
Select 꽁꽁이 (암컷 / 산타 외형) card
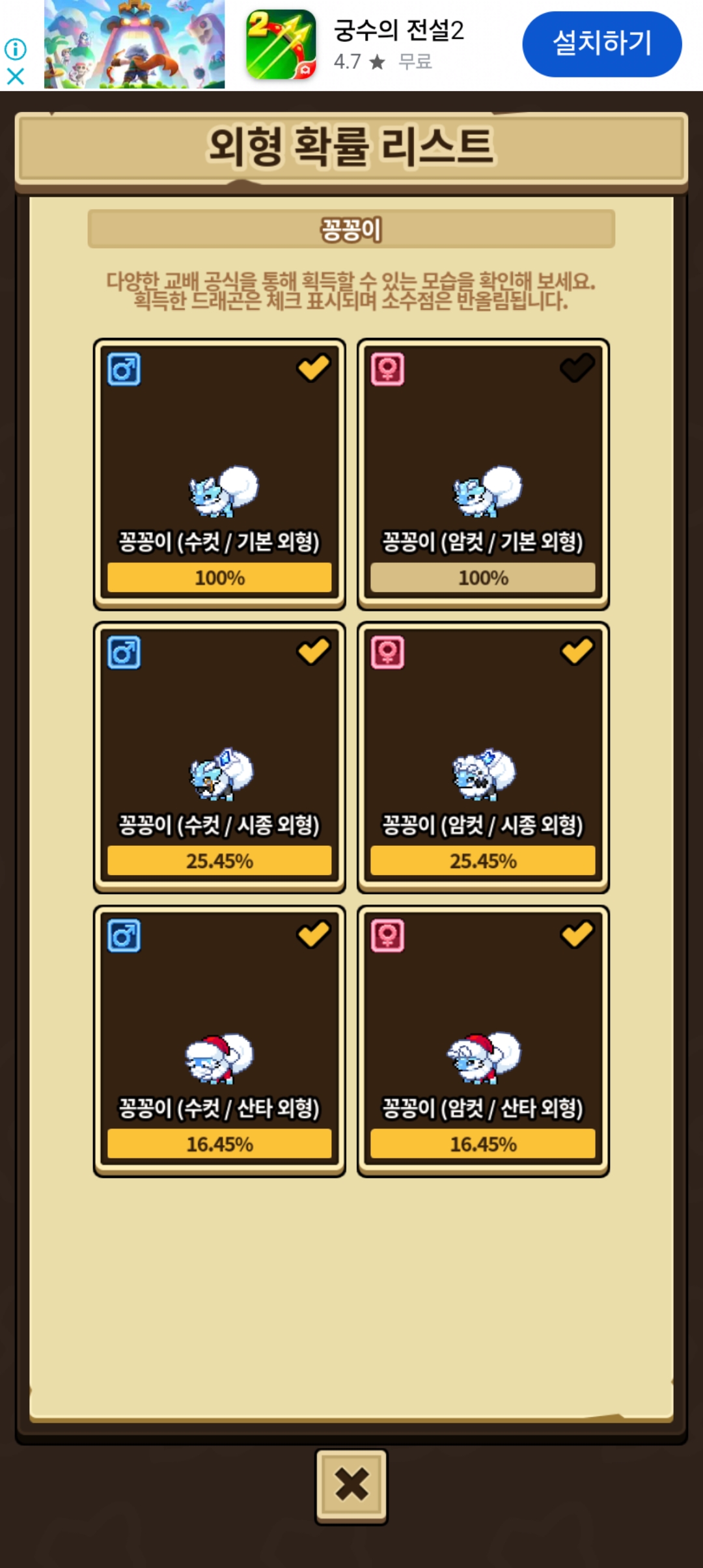click(483, 1041)
